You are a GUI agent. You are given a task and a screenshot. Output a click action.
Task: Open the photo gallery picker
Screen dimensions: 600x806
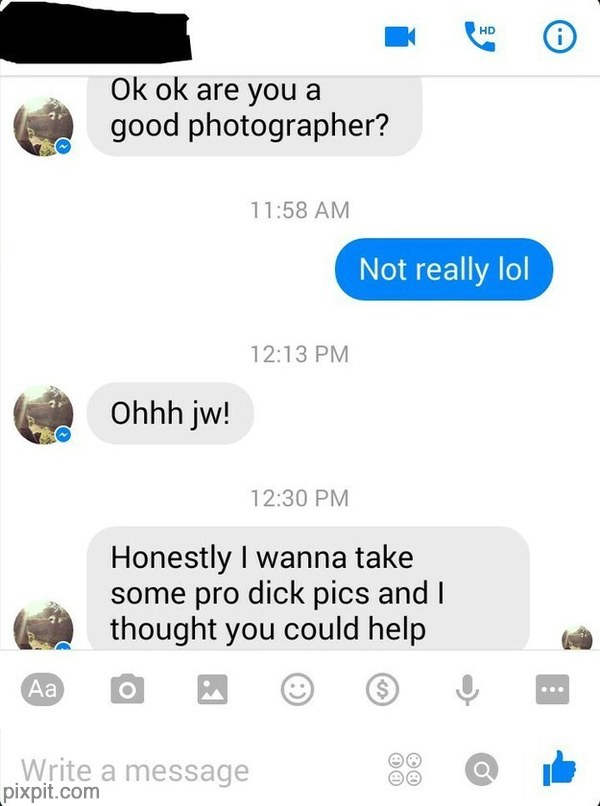[211, 689]
